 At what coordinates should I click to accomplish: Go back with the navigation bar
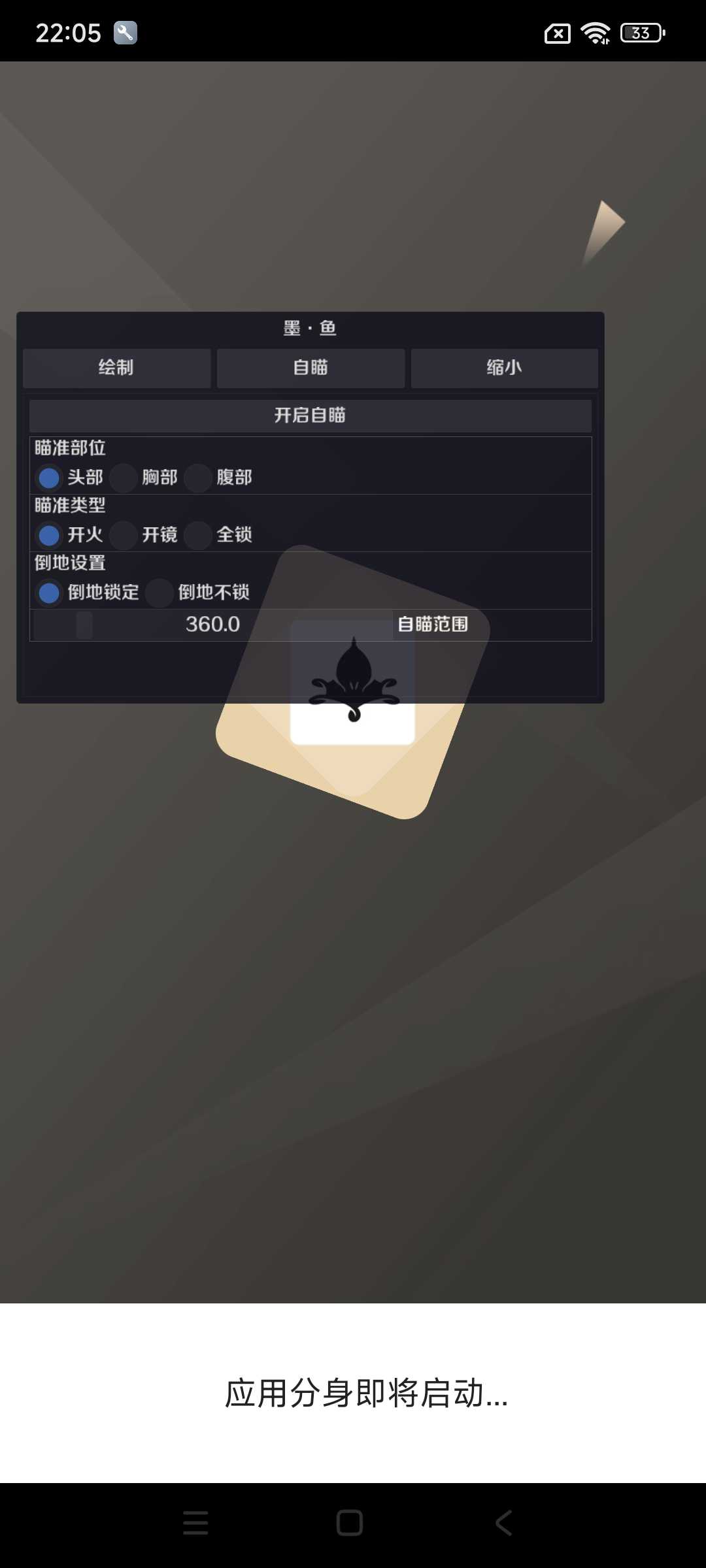(504, 1523)
